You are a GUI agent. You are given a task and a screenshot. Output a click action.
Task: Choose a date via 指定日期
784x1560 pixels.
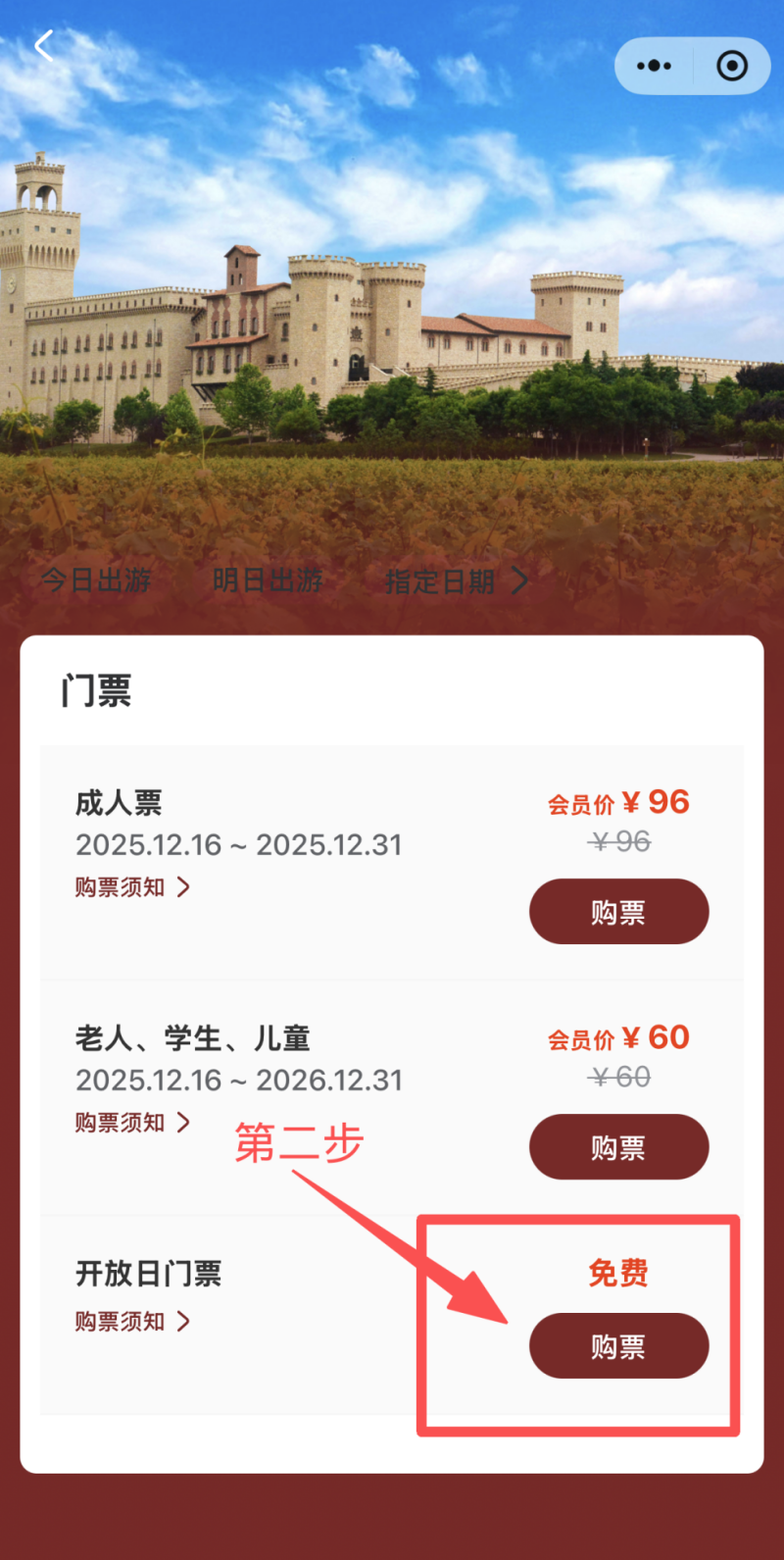(456, 580)
